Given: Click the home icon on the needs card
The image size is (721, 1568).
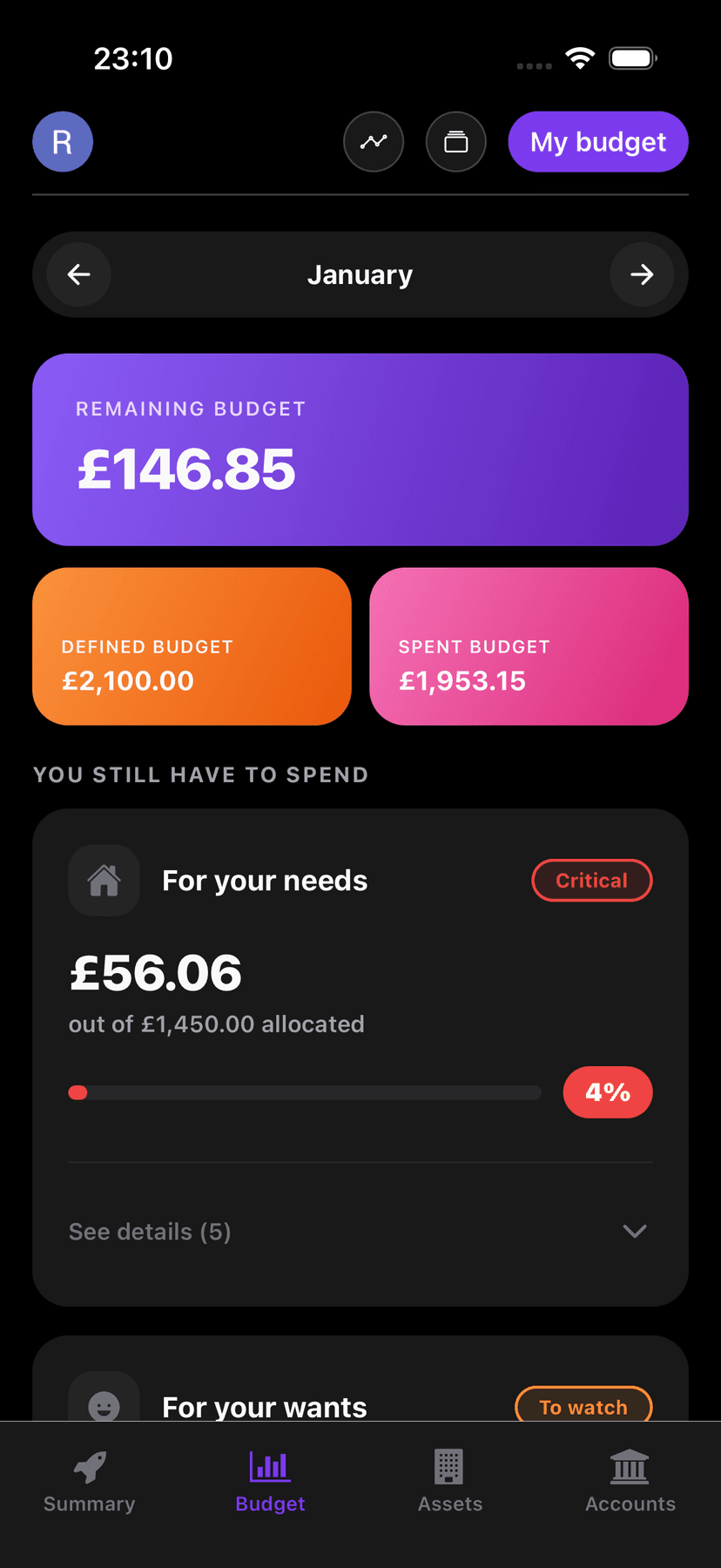Looking at the screenshot, I should [104, 880].
